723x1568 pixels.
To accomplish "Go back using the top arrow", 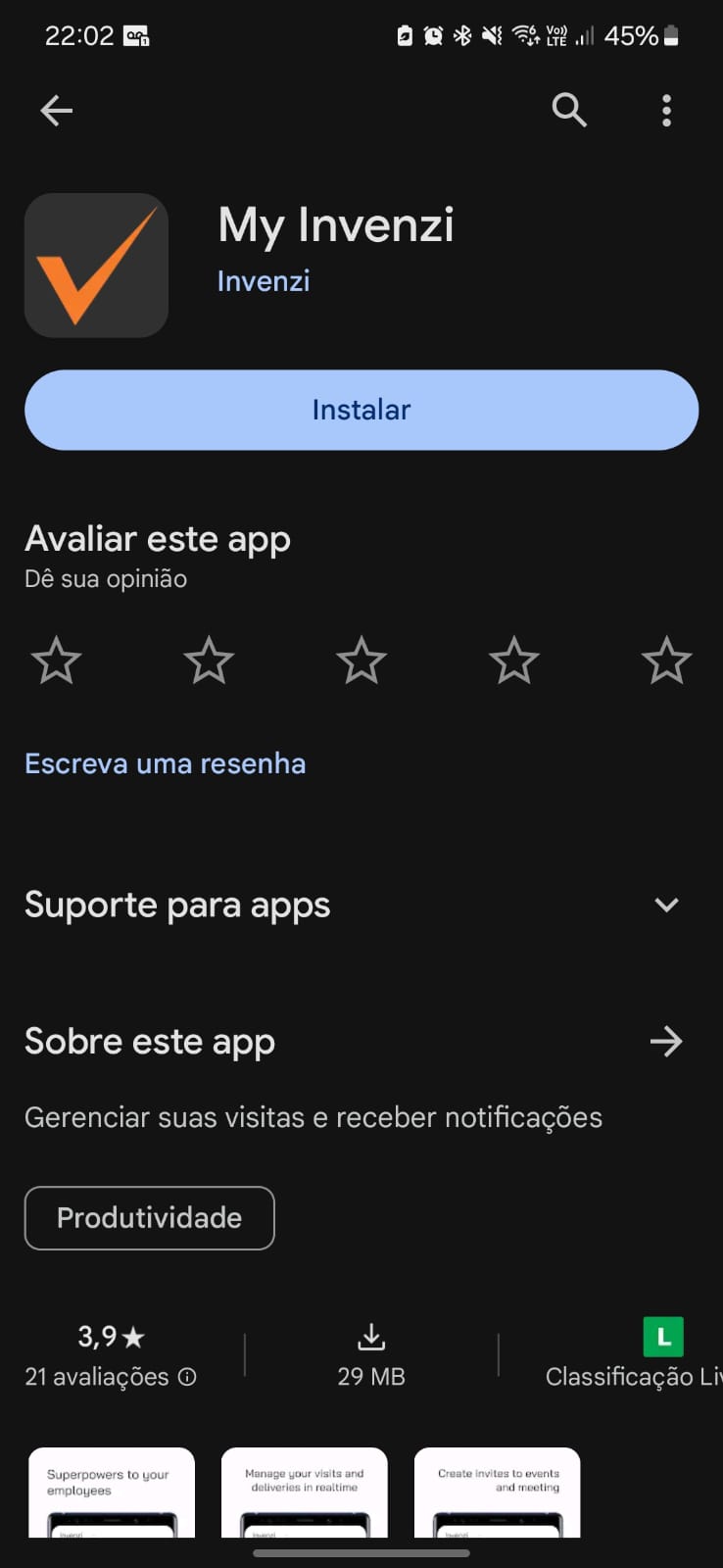I will (56, 111).
